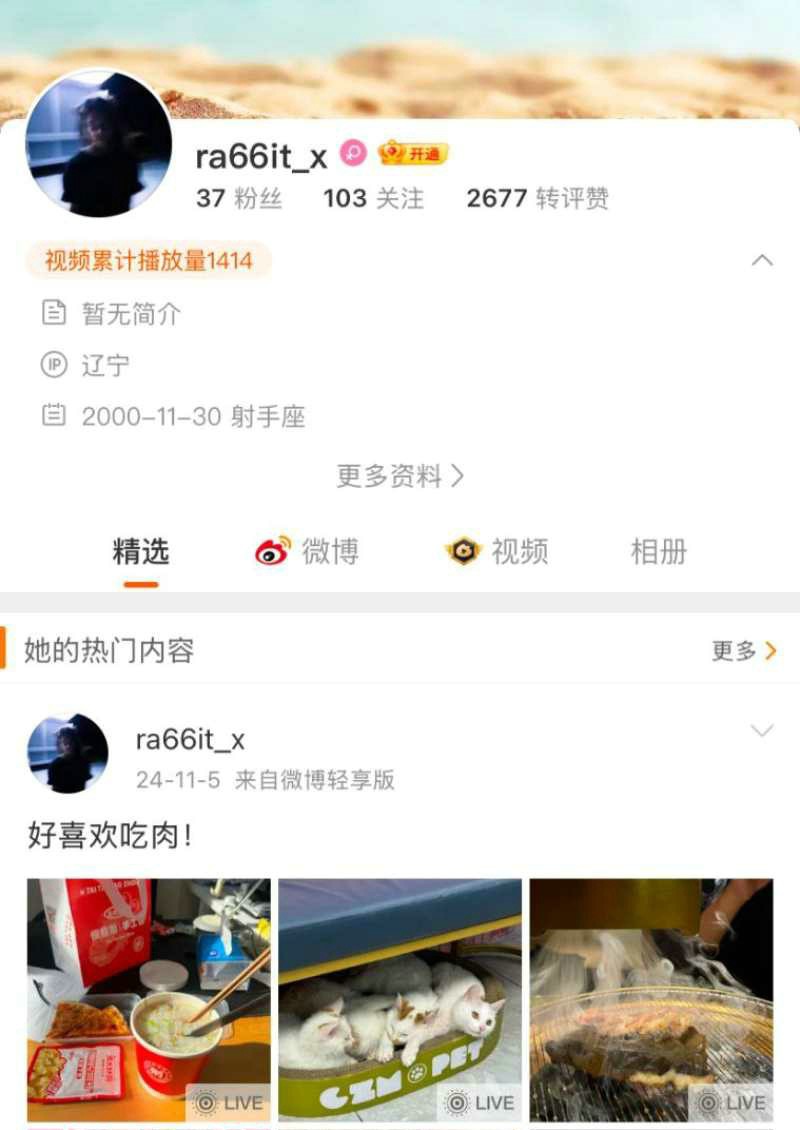Switch to the 视频 tab
The width and height of the screenshot is (800, 1130).
coord(497,552)
